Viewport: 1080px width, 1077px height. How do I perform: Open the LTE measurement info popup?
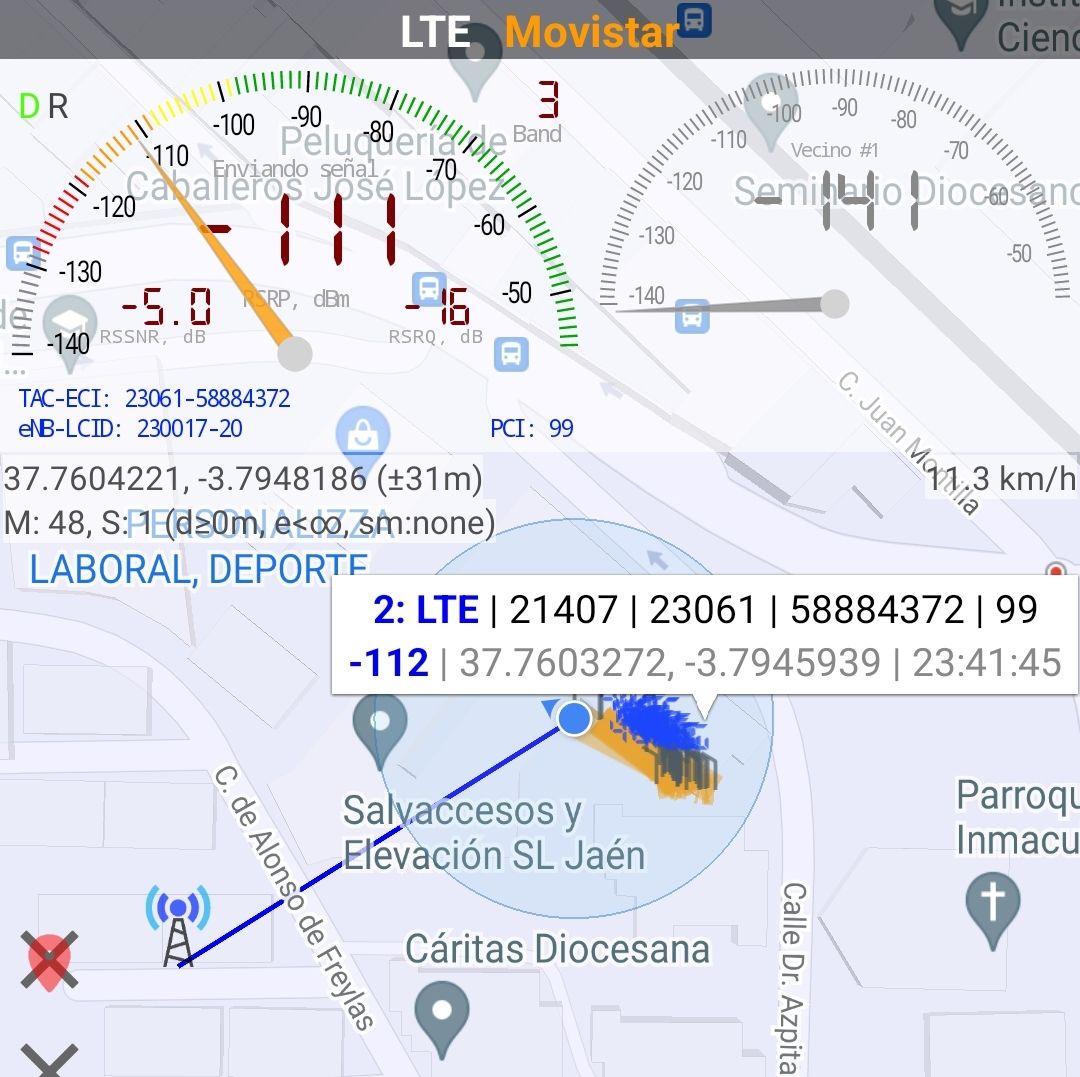click(704, 634)
